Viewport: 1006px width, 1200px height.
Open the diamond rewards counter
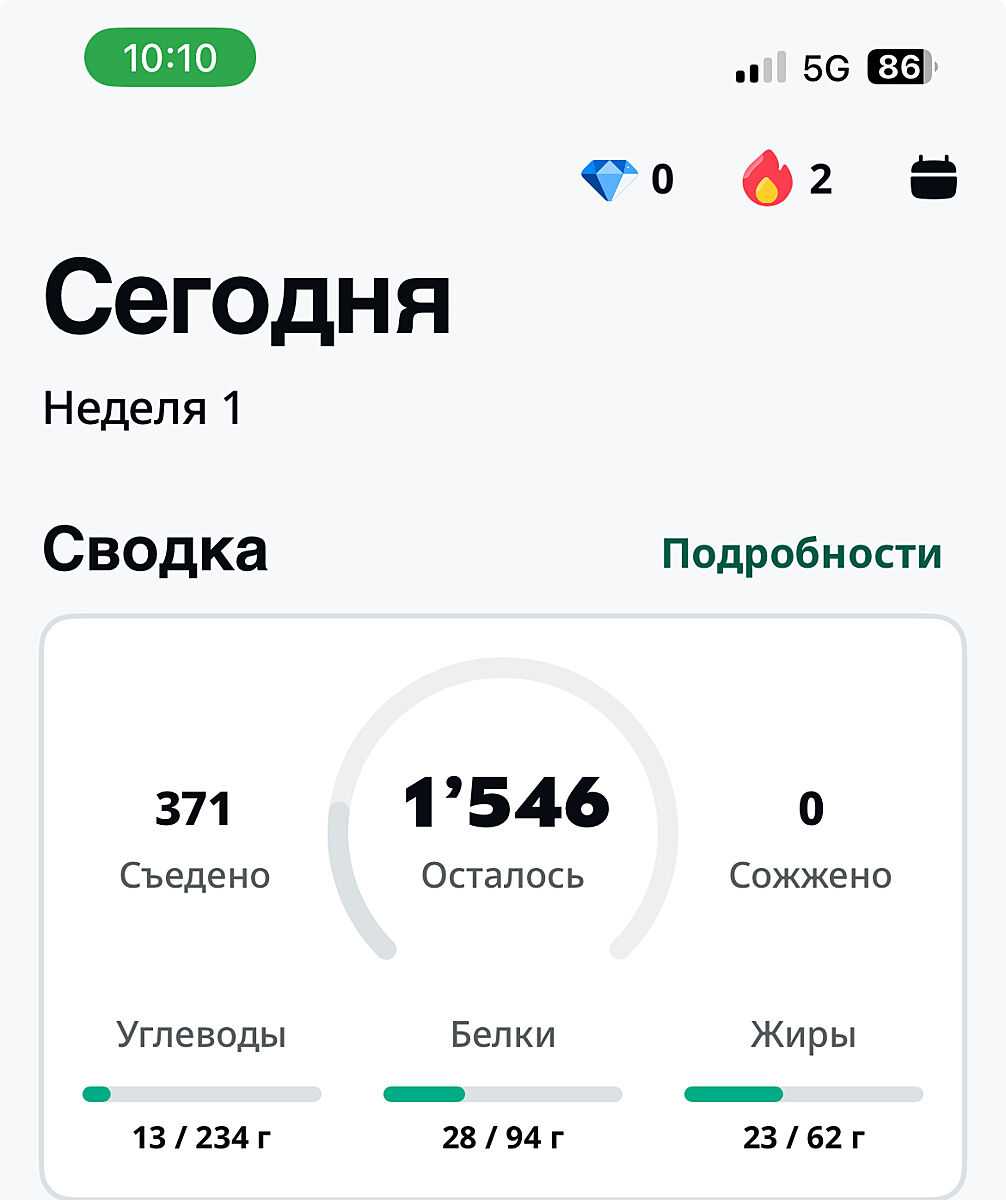pos(626,180)
